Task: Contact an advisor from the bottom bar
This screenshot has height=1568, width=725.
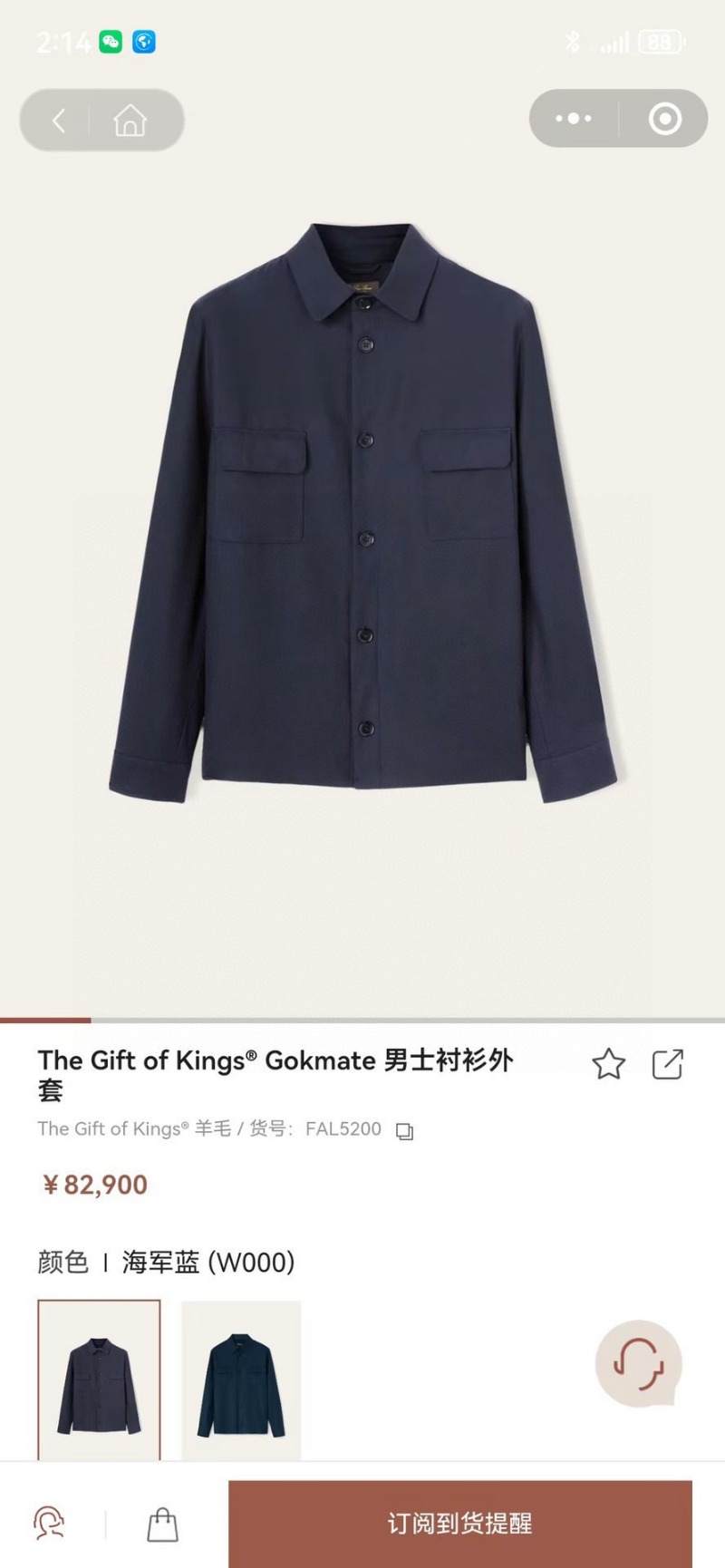Action: 49,1523
